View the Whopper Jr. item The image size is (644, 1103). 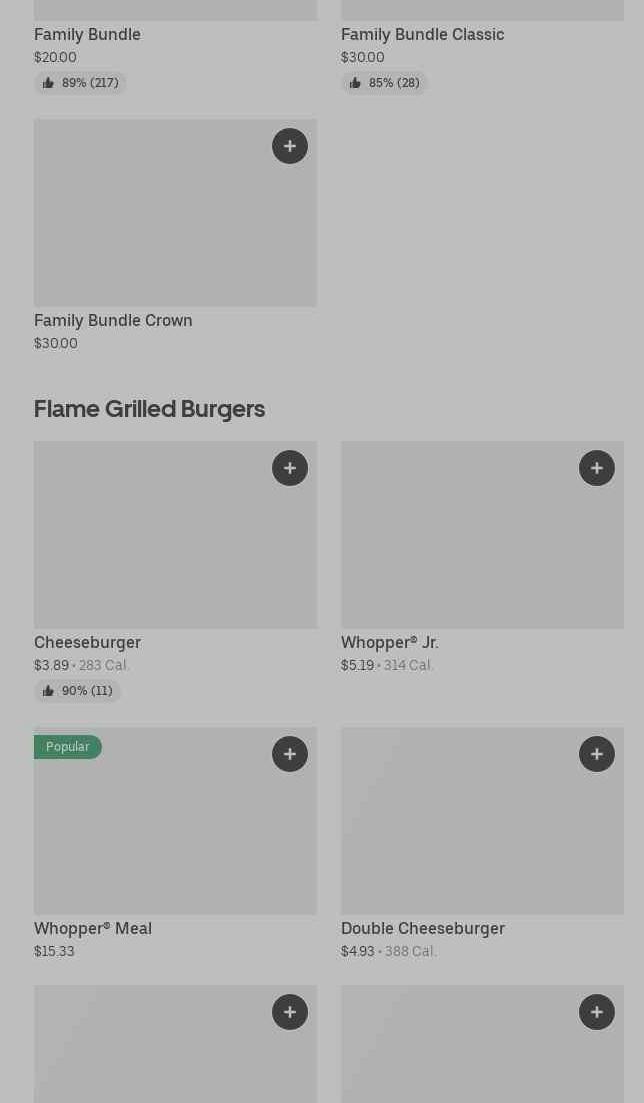[482, 558]
